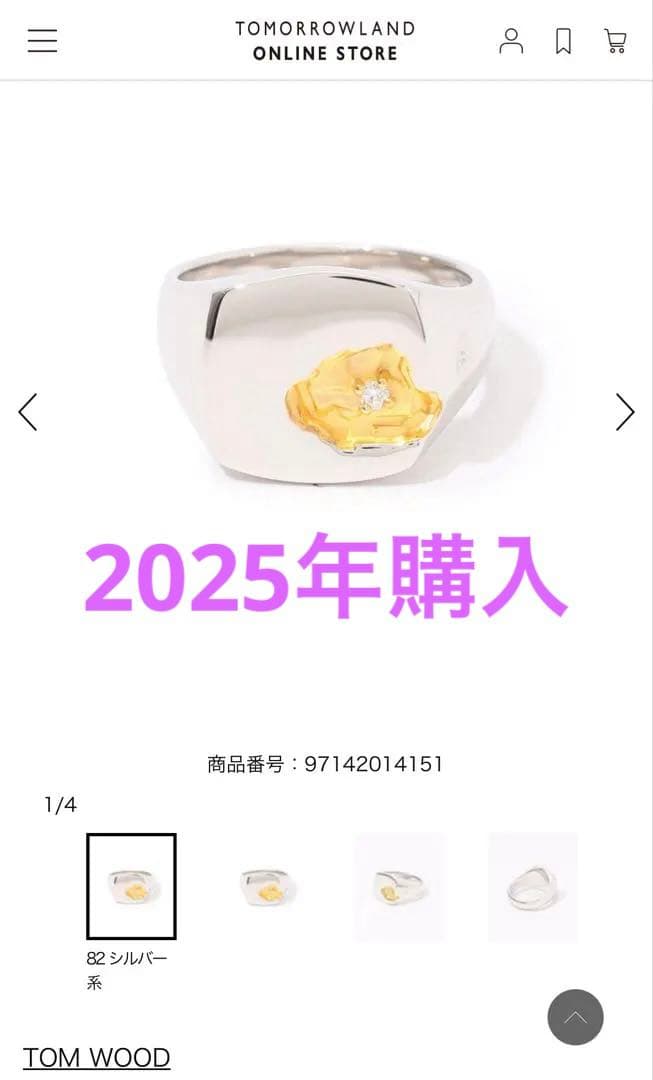Open the account login icon
This screenshot has width=653, height=1080.
click(x=511, y=41)
